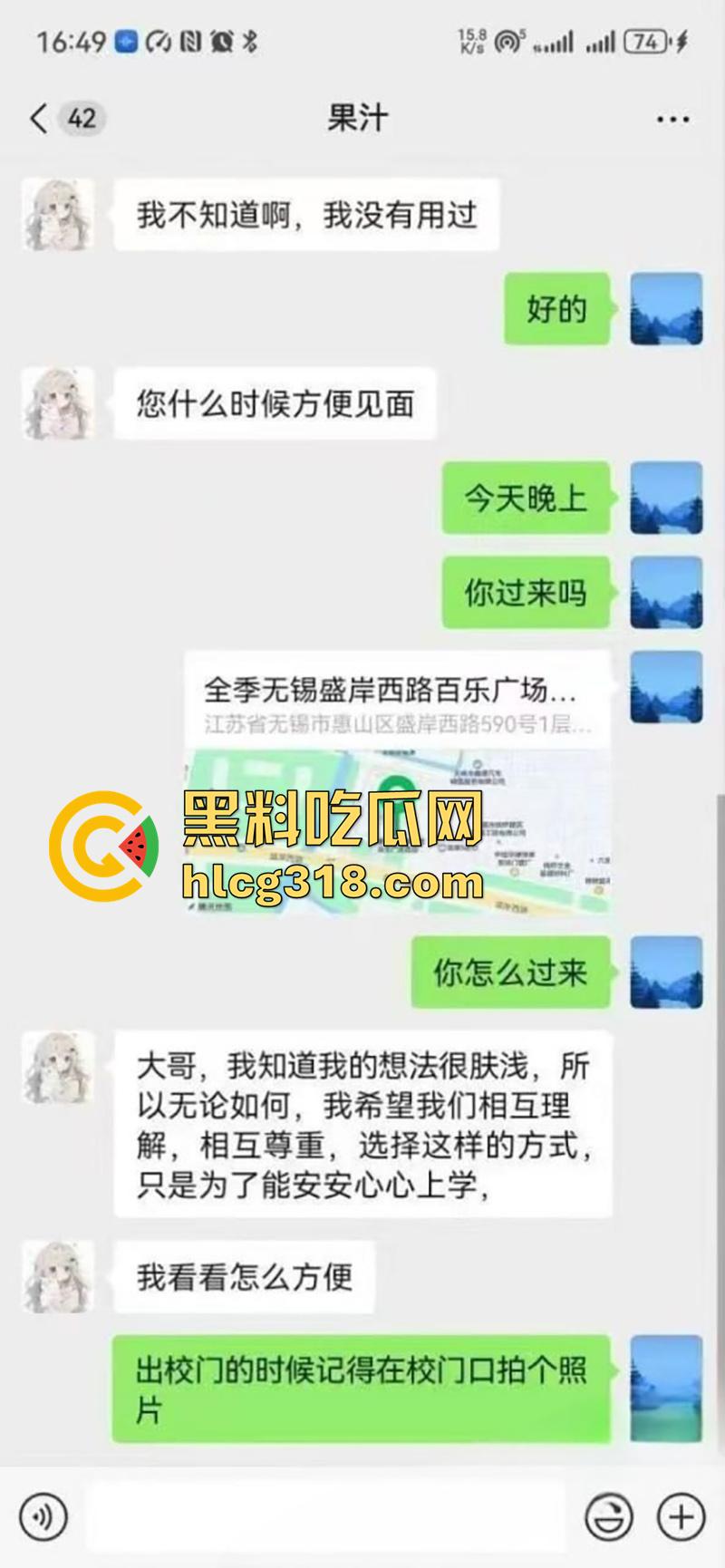Screen dimensions: 725x1568
Task: Open 果汁's avatar beside 您什么时候方便见面
Action: tap(59, 403)
